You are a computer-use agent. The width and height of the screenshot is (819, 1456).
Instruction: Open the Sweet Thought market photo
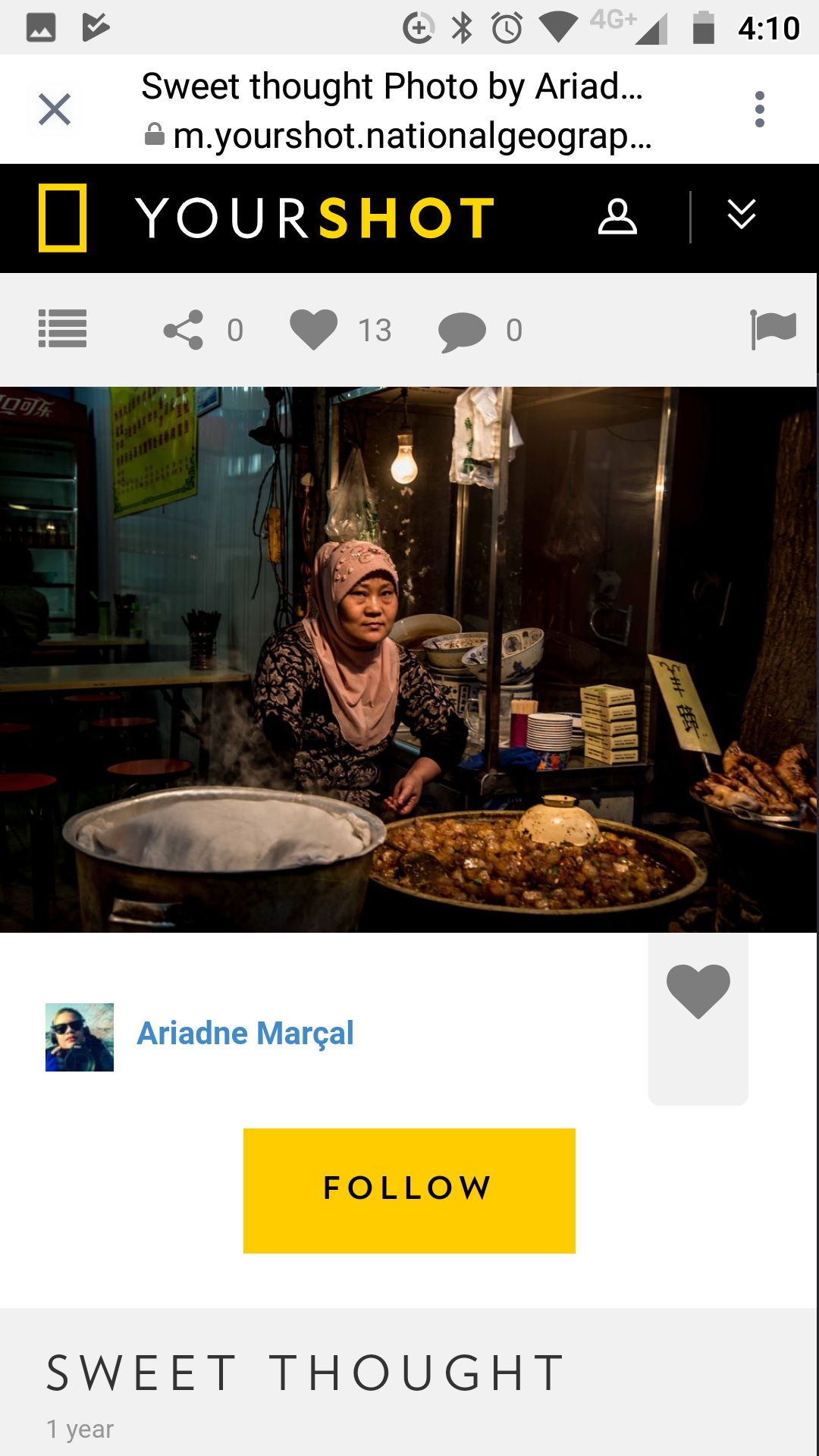point(408,660)
